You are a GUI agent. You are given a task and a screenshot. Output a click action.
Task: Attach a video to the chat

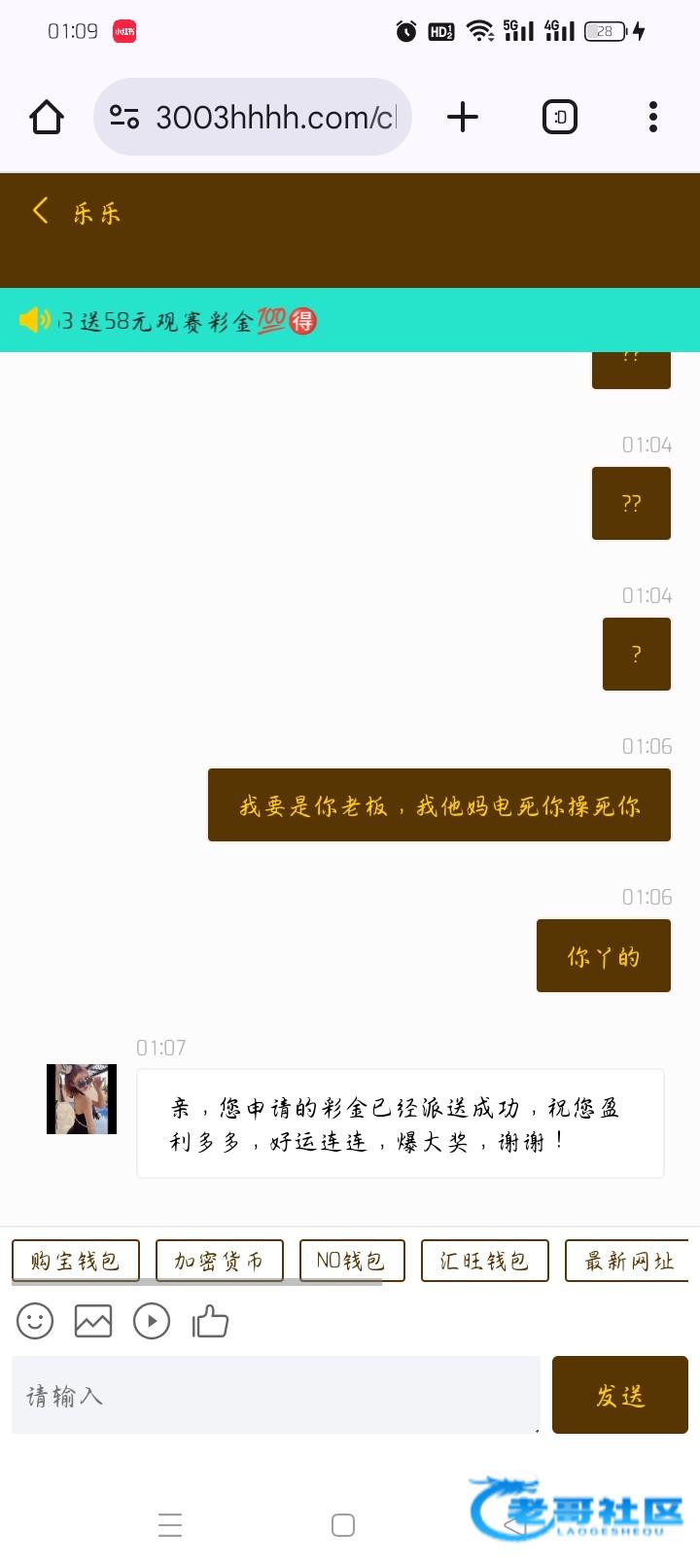[152, 1321]
